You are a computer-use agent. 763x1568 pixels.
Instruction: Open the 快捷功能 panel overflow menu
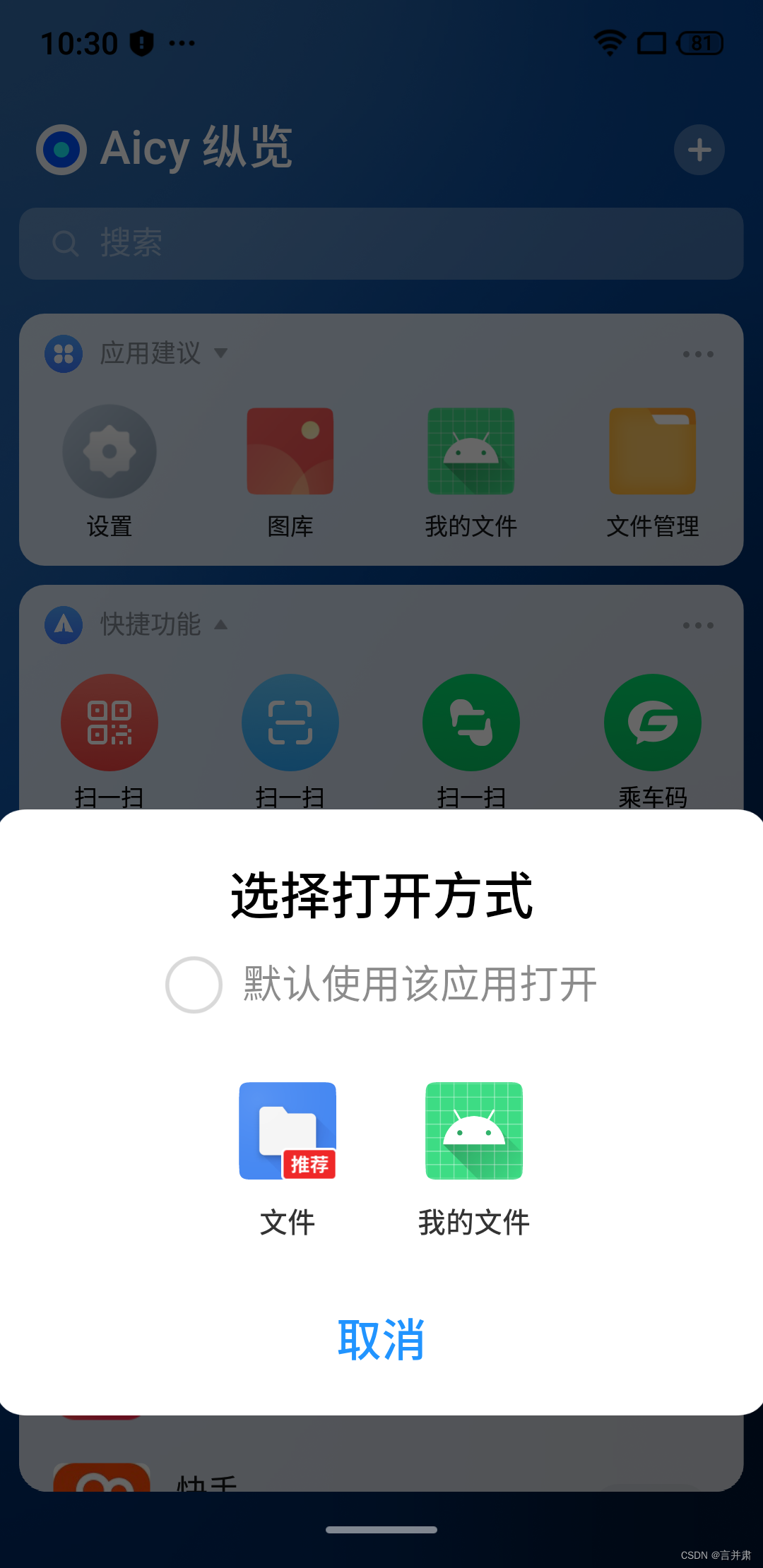(698, 624)
